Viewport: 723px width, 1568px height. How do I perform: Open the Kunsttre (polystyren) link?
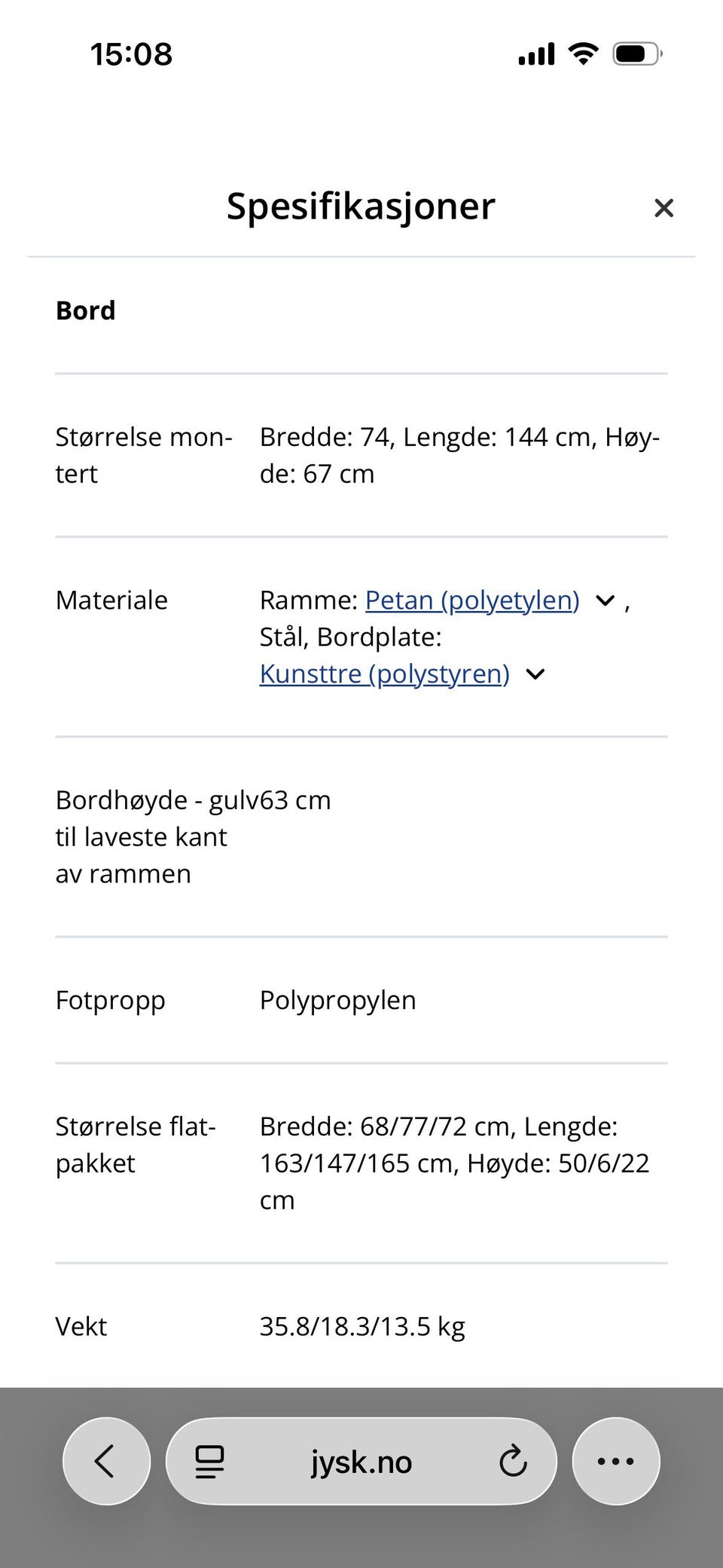[384, 673]
